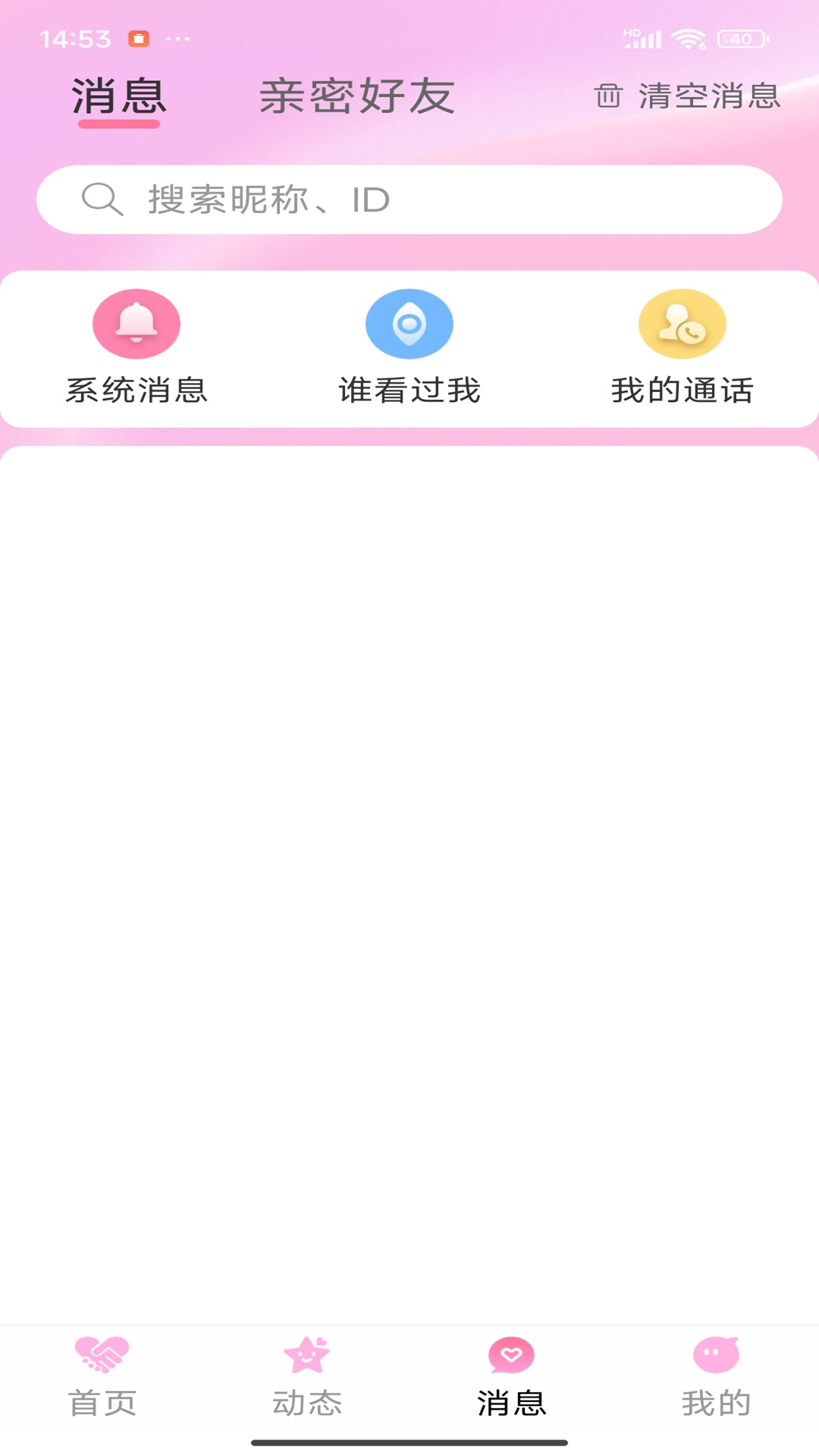Go to 动态 in the bottom bar
819x1456 pixels.
coord(306,1401)
